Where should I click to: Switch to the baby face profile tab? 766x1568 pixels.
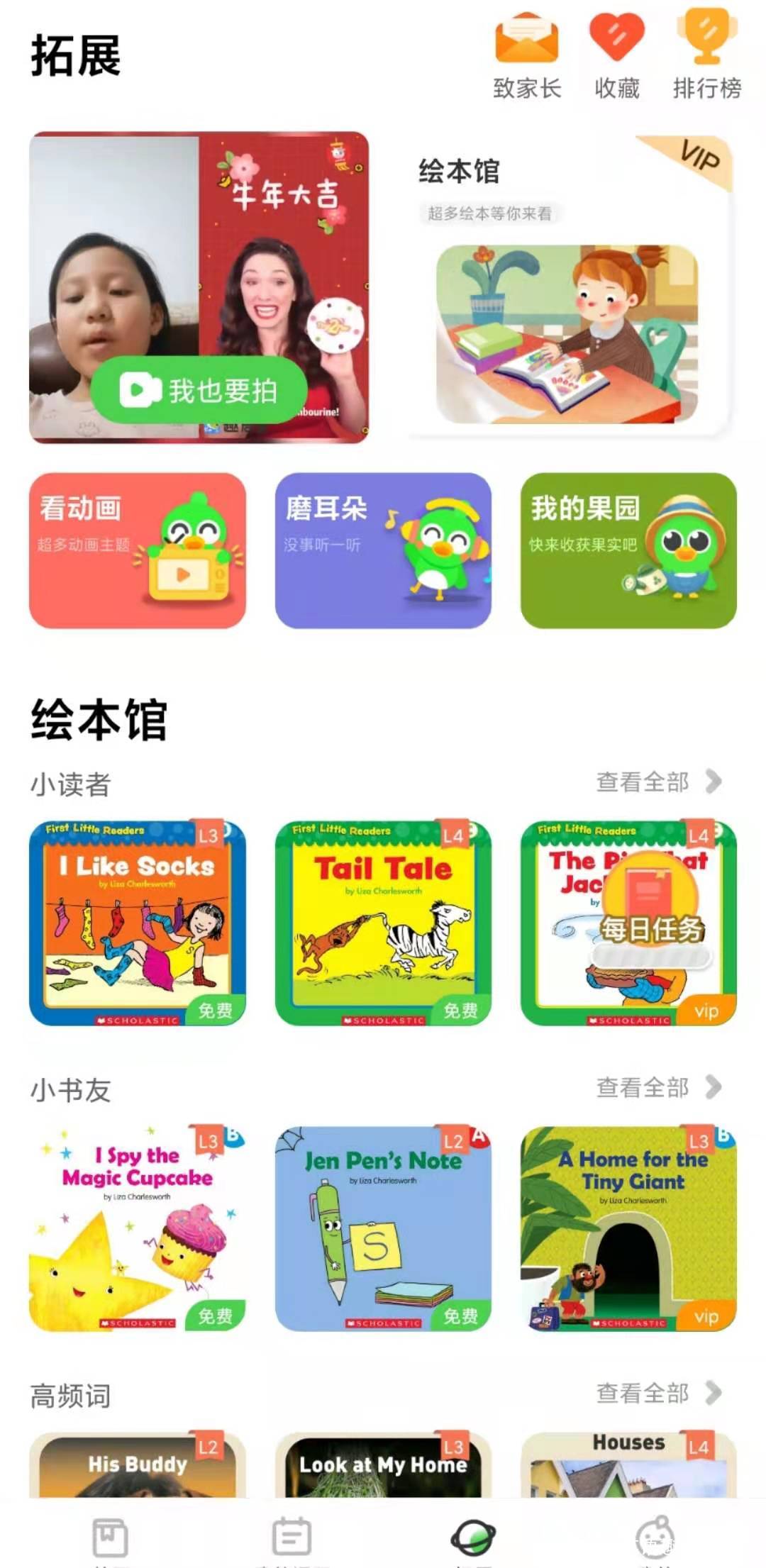pyautogui.click(x=655, y=1537)
